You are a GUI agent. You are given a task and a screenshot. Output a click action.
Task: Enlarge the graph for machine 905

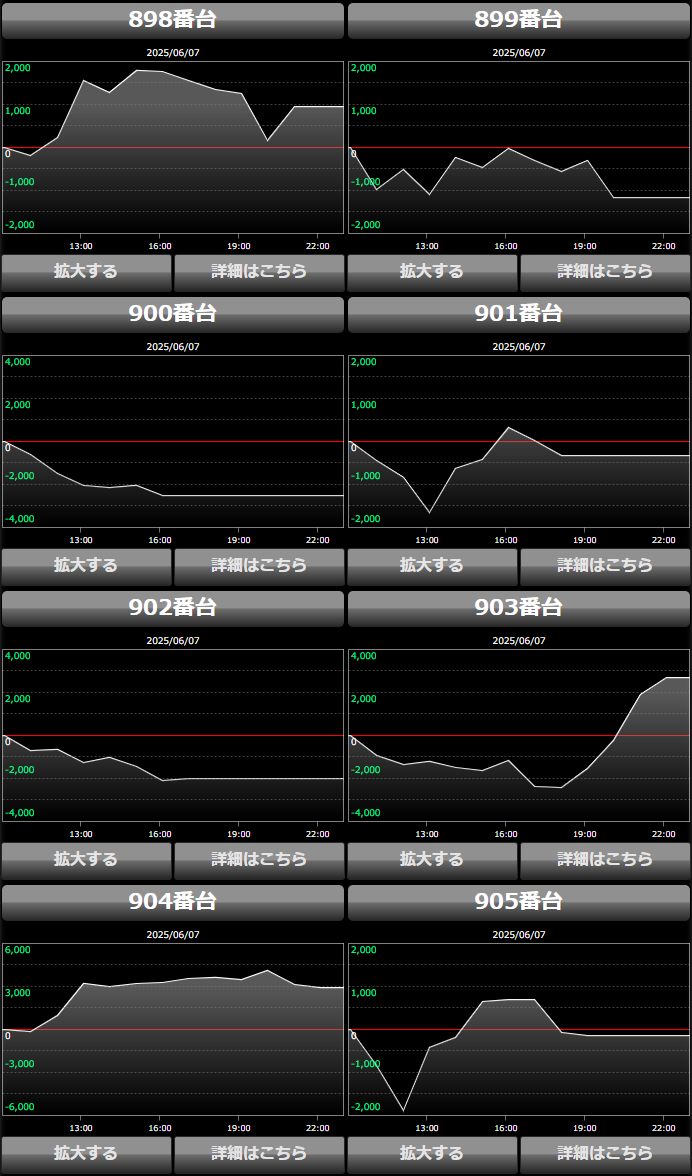pyautogui.click(x=432, y=1154)
